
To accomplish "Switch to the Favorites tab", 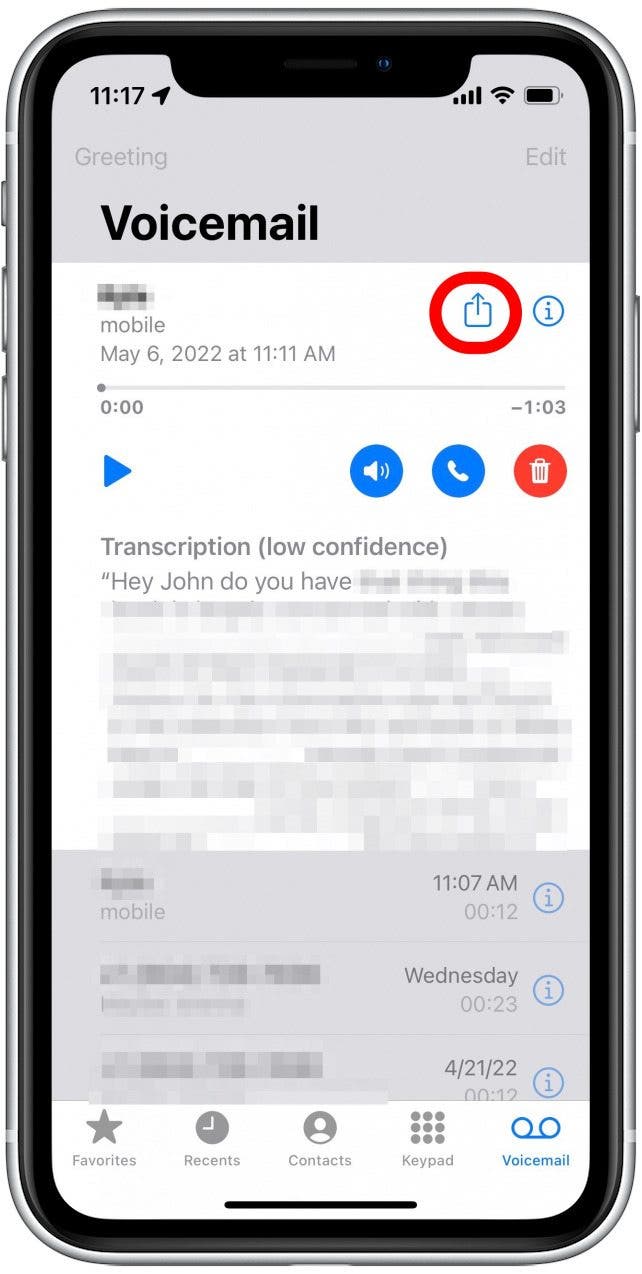I will coord(104,1139).
